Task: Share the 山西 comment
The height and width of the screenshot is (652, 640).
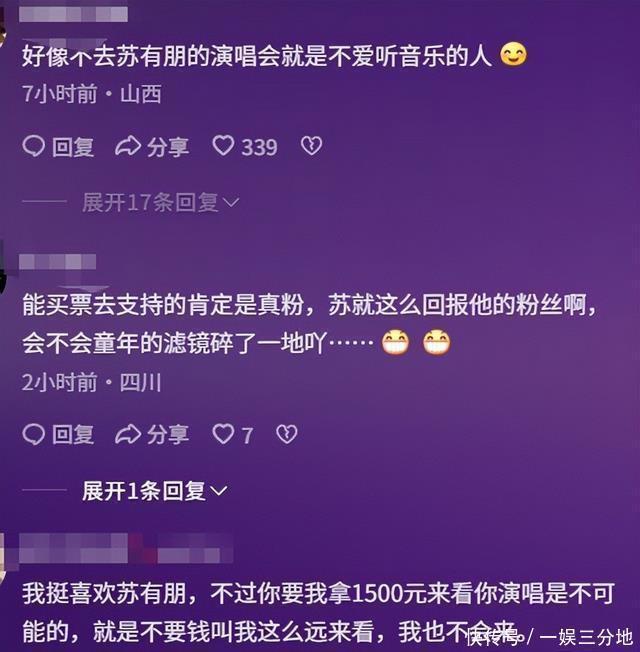Action: [152, 147]
